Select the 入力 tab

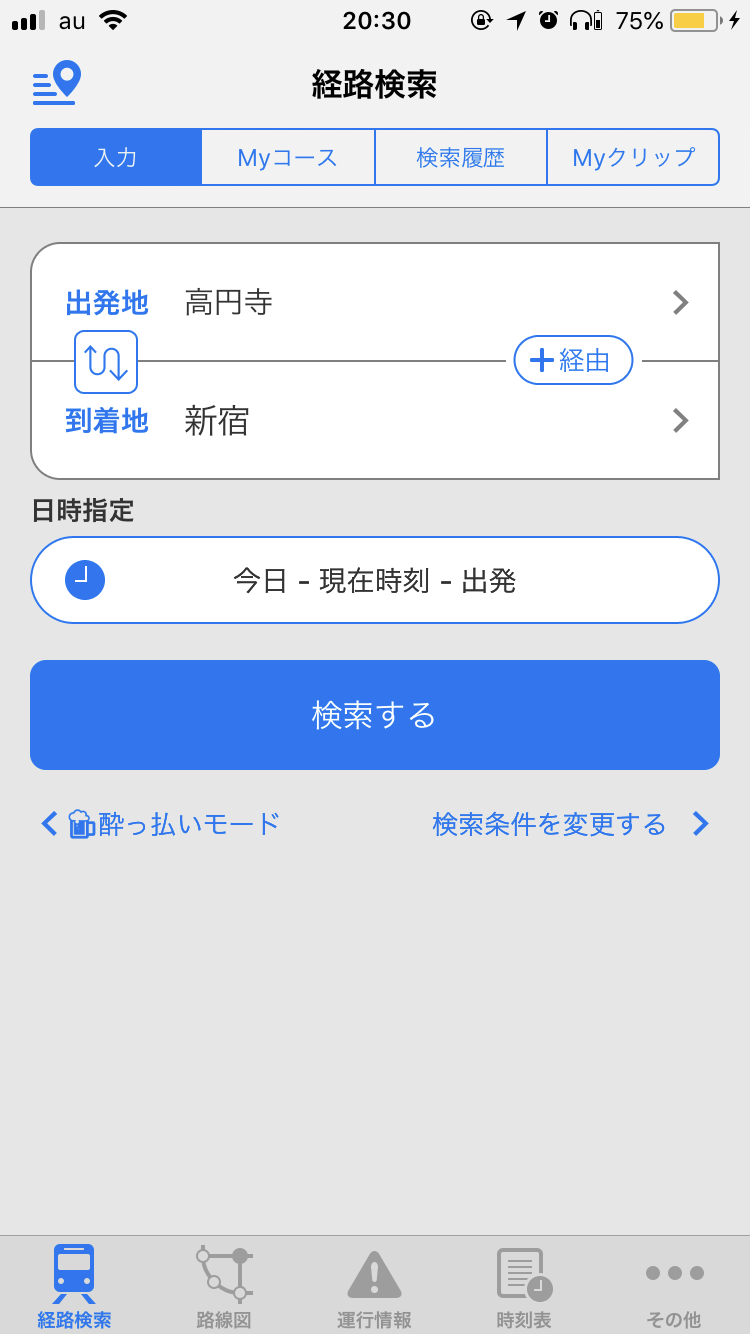[x=116, y=157]
